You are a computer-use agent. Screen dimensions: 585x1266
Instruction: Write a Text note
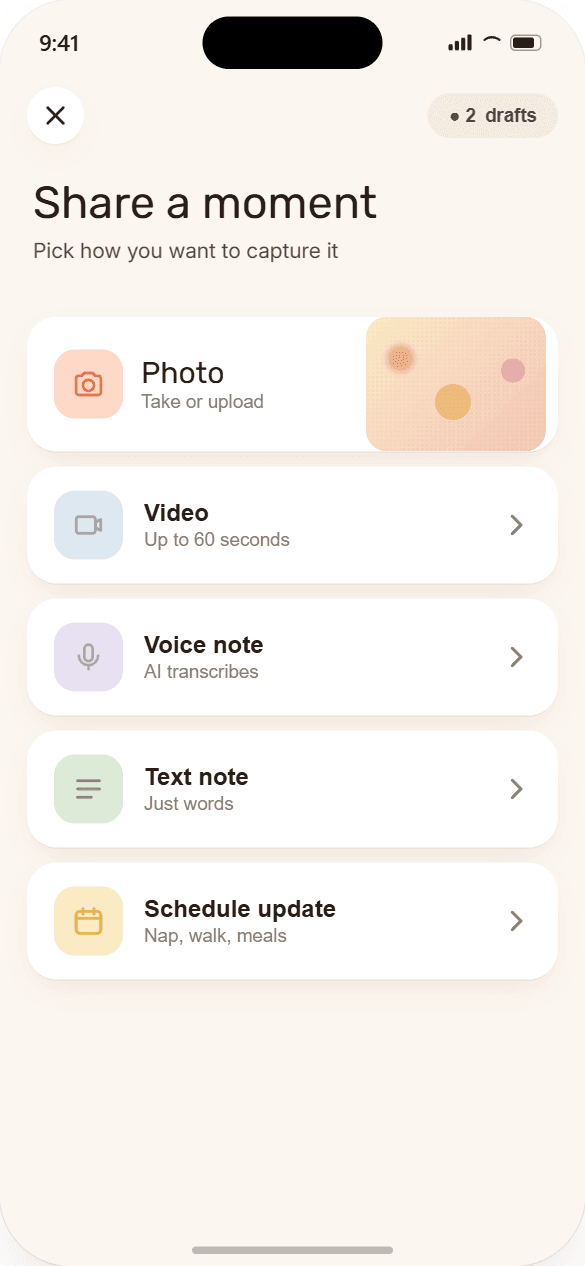click(292, 789)
